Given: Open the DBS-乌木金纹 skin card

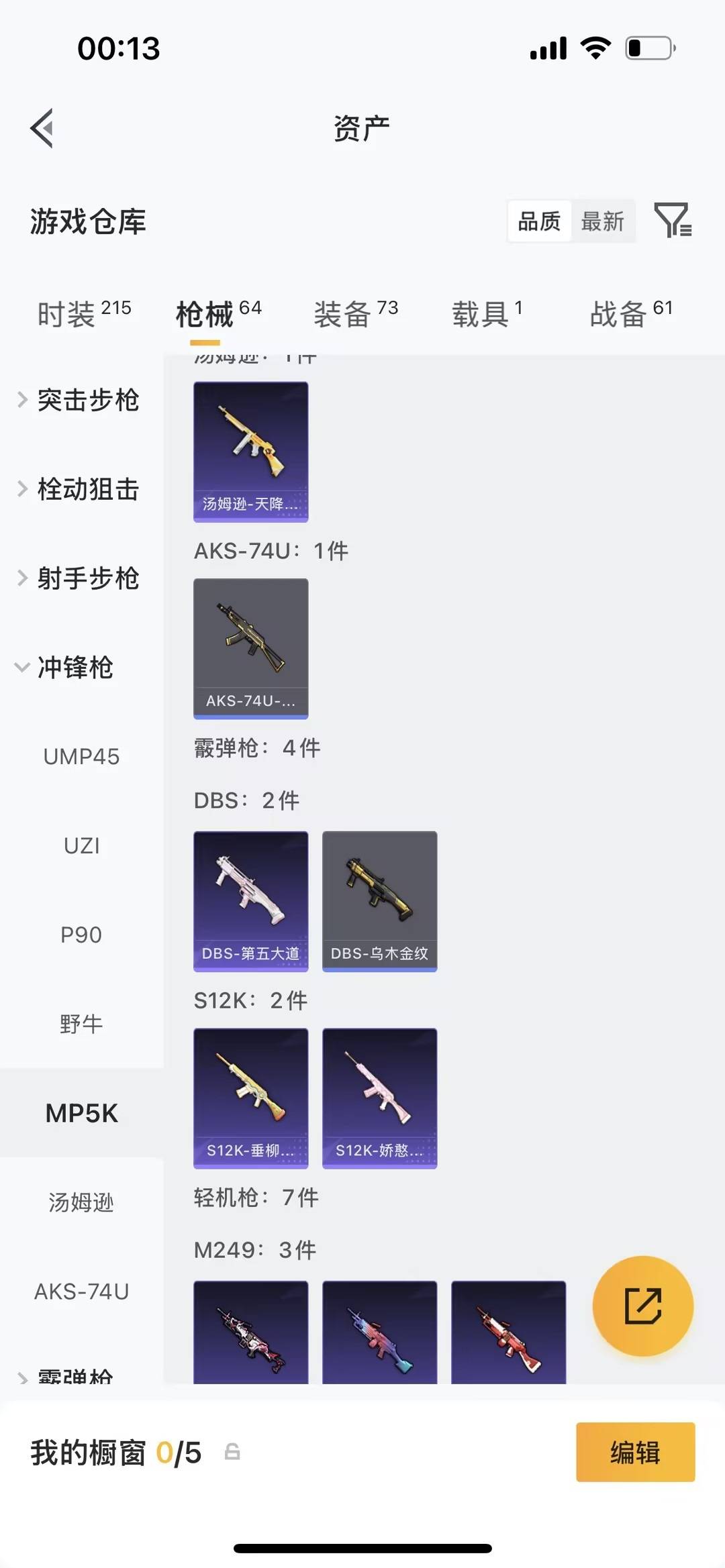Looking at the screenshot, I should (x=379, y=901).
